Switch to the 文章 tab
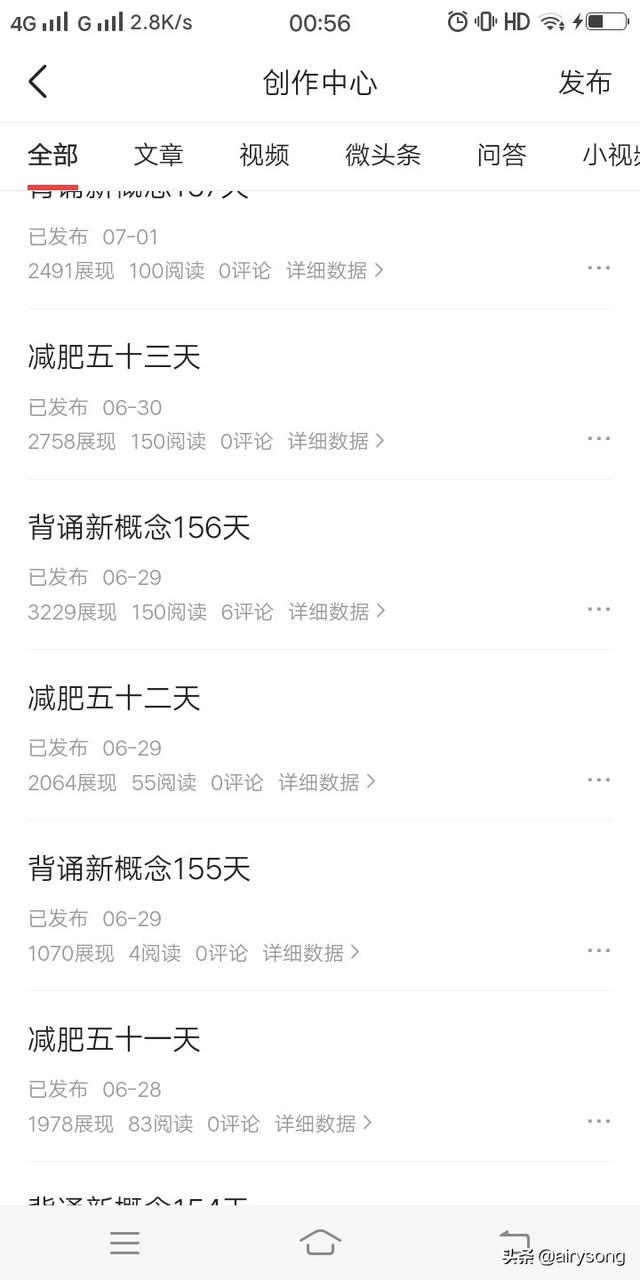640x1280 pixels. point(158,155)
